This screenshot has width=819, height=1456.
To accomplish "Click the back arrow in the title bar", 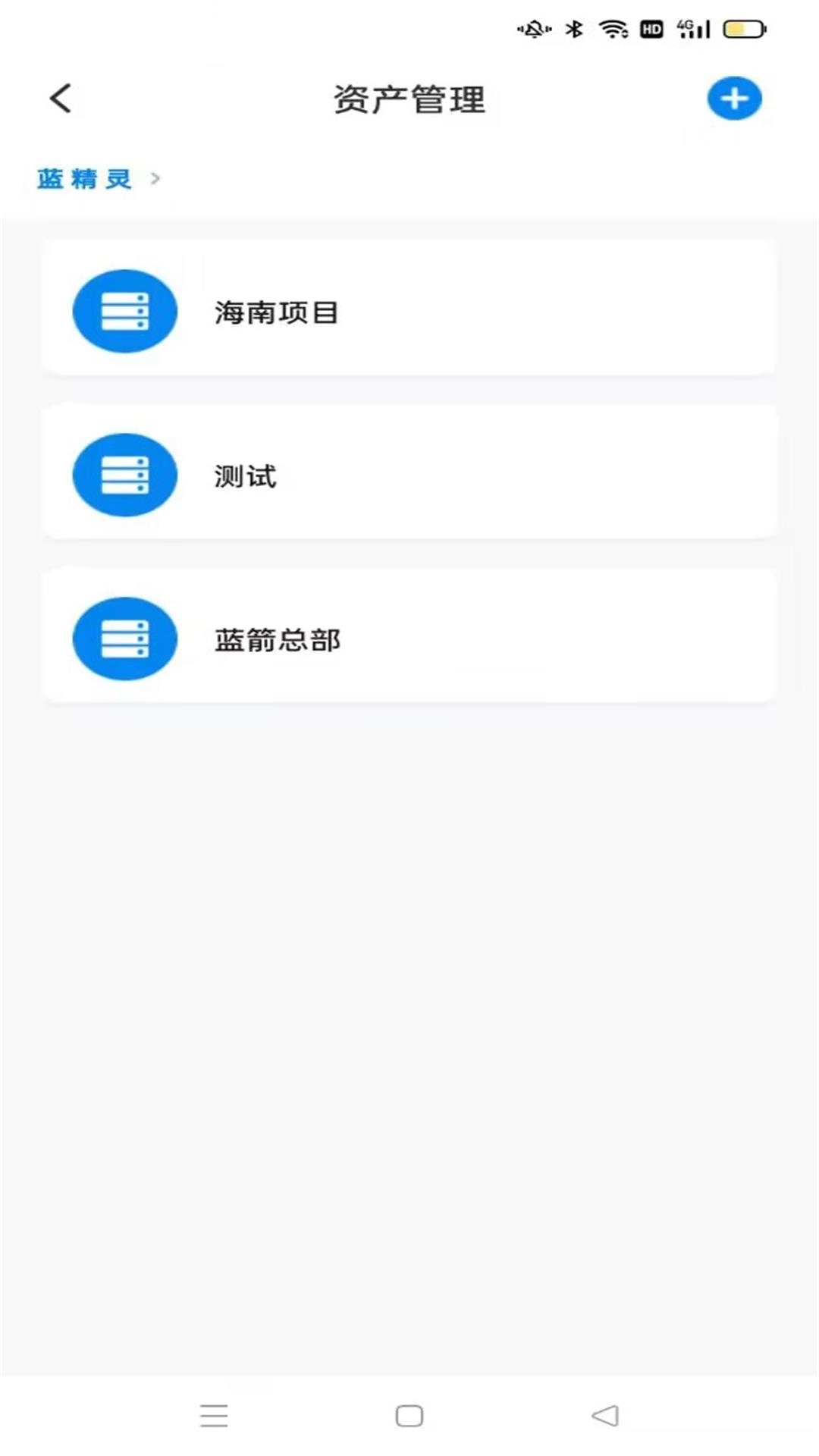I will pyautogui.click(x=59, y=99).
